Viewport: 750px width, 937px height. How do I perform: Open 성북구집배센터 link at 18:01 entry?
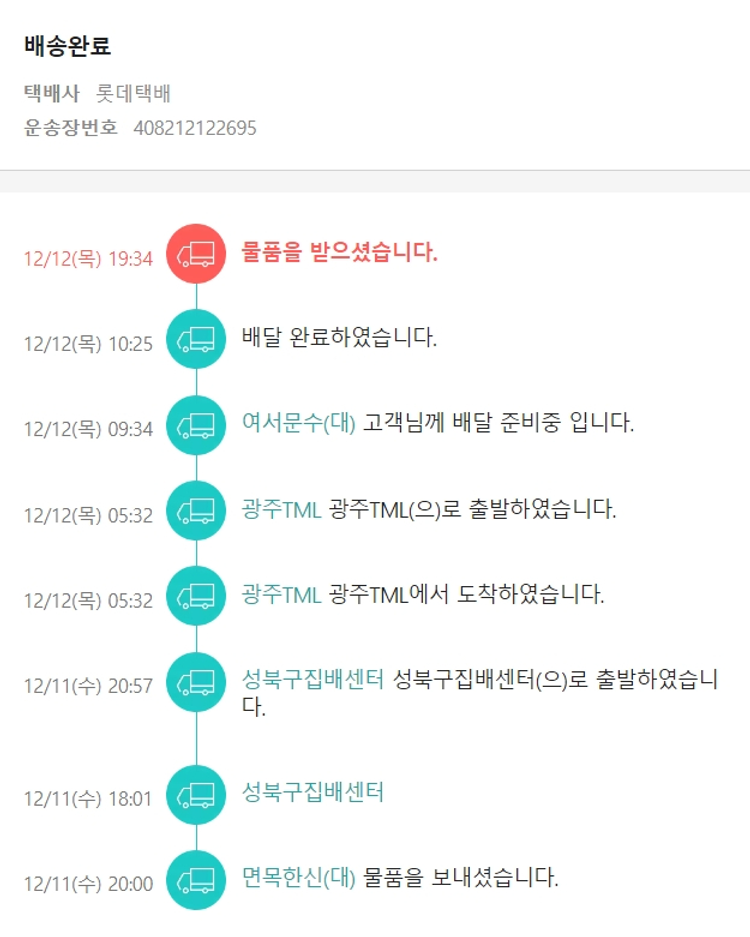pos(313,793)
